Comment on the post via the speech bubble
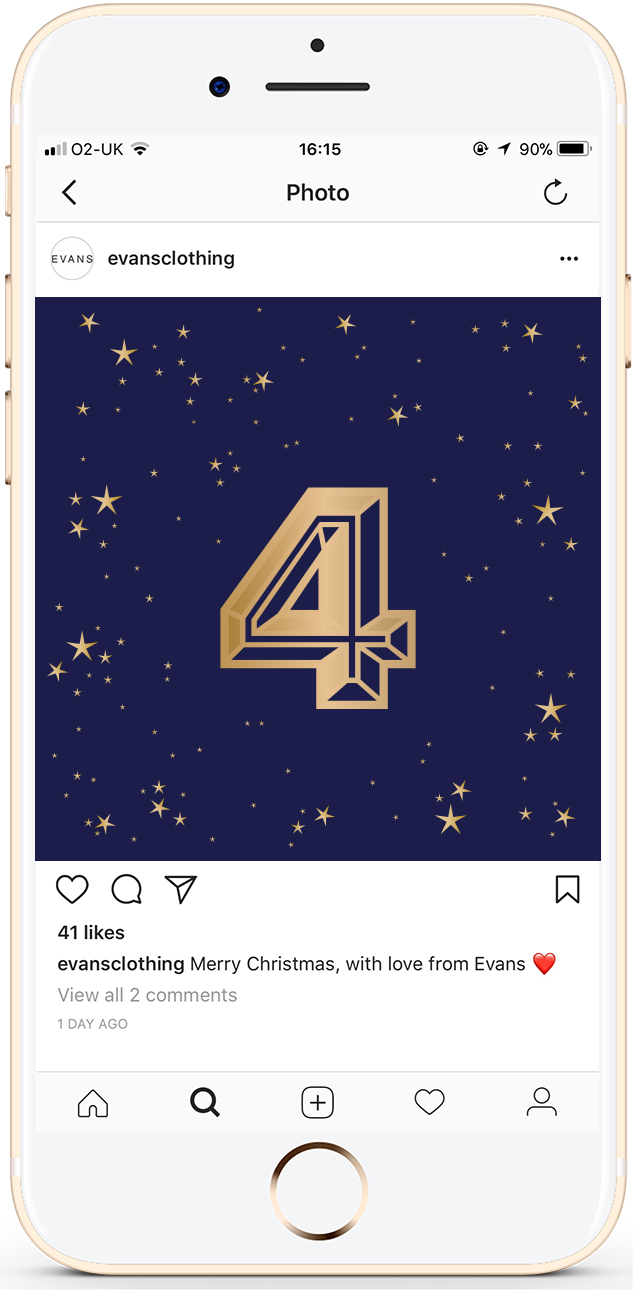Image resolution: width=634 pixels, height=1294 pixels. point(127,889)
